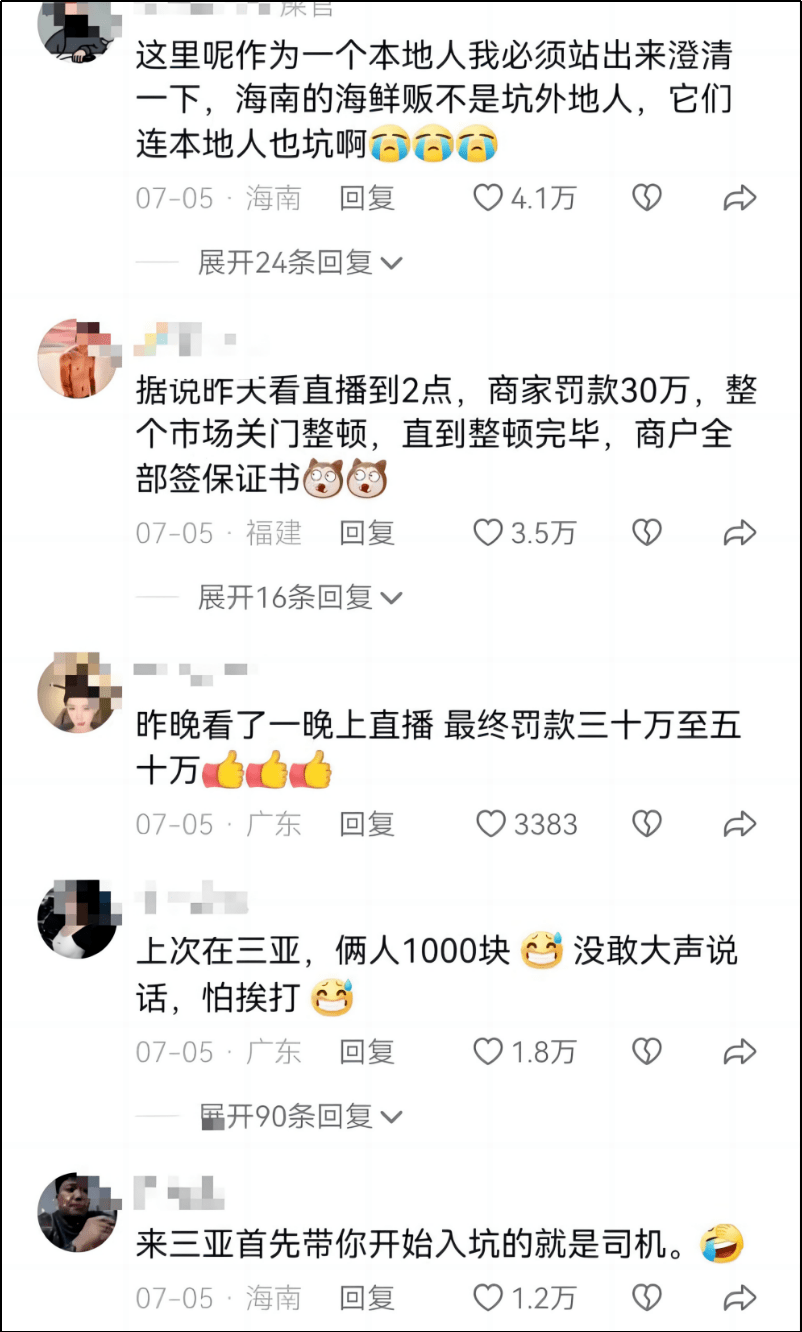Reply to the 罚款三十万至五十万 comment
This screenshot has width=802, height=1332.
pos(367,824)
